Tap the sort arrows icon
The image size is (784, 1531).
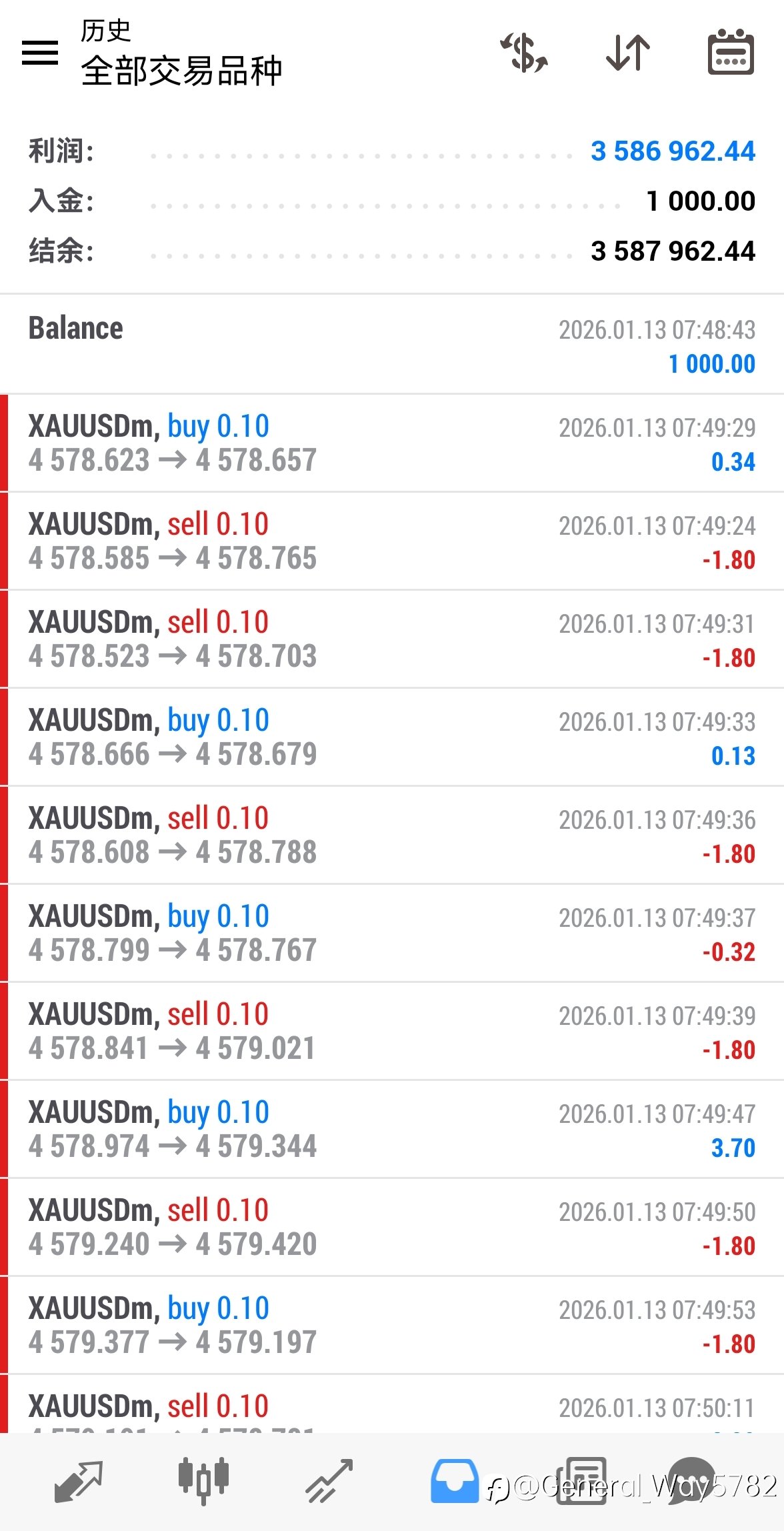tap(627, 53)
